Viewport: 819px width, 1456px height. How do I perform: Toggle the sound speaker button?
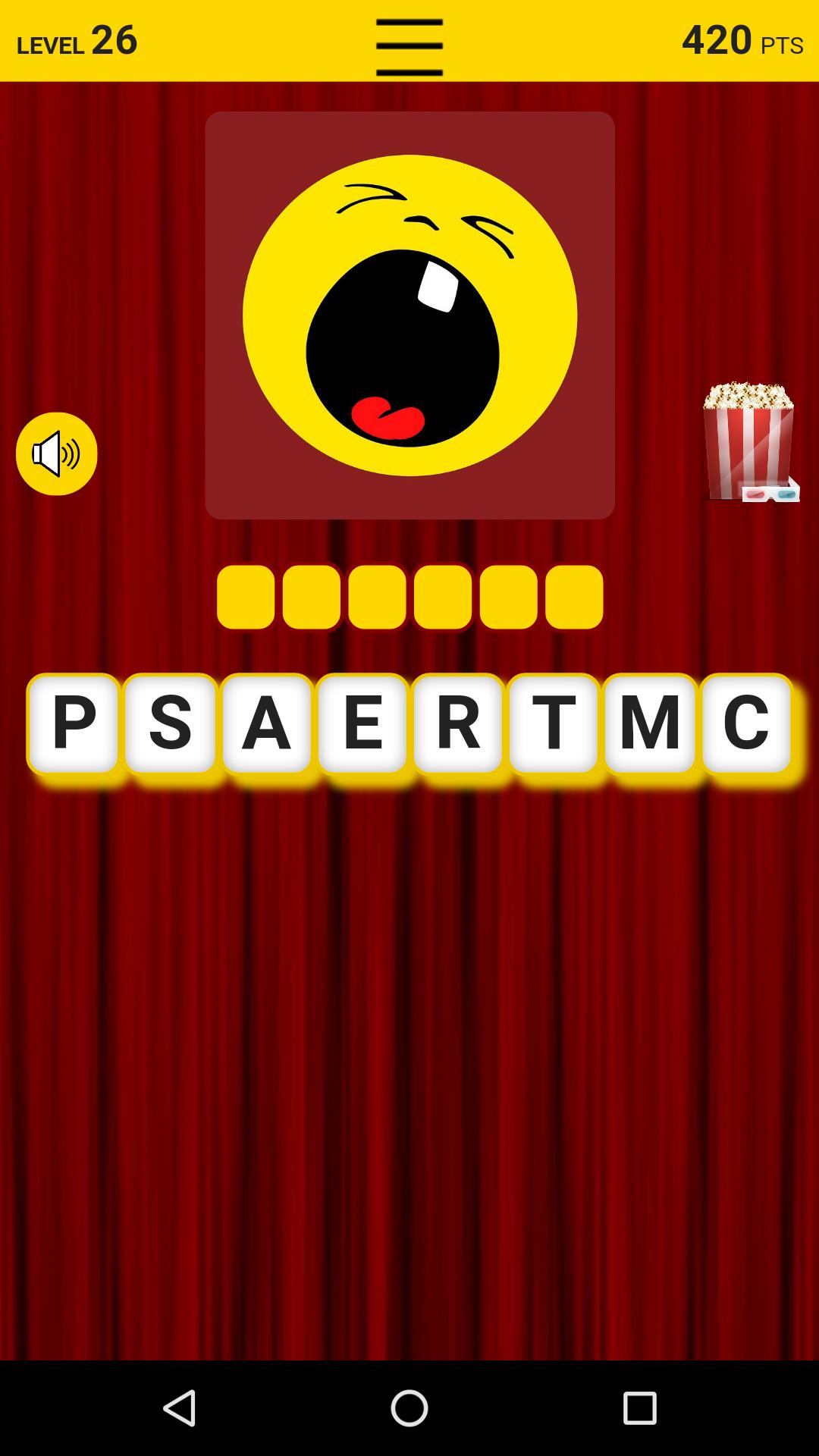(x=57, y=453)
